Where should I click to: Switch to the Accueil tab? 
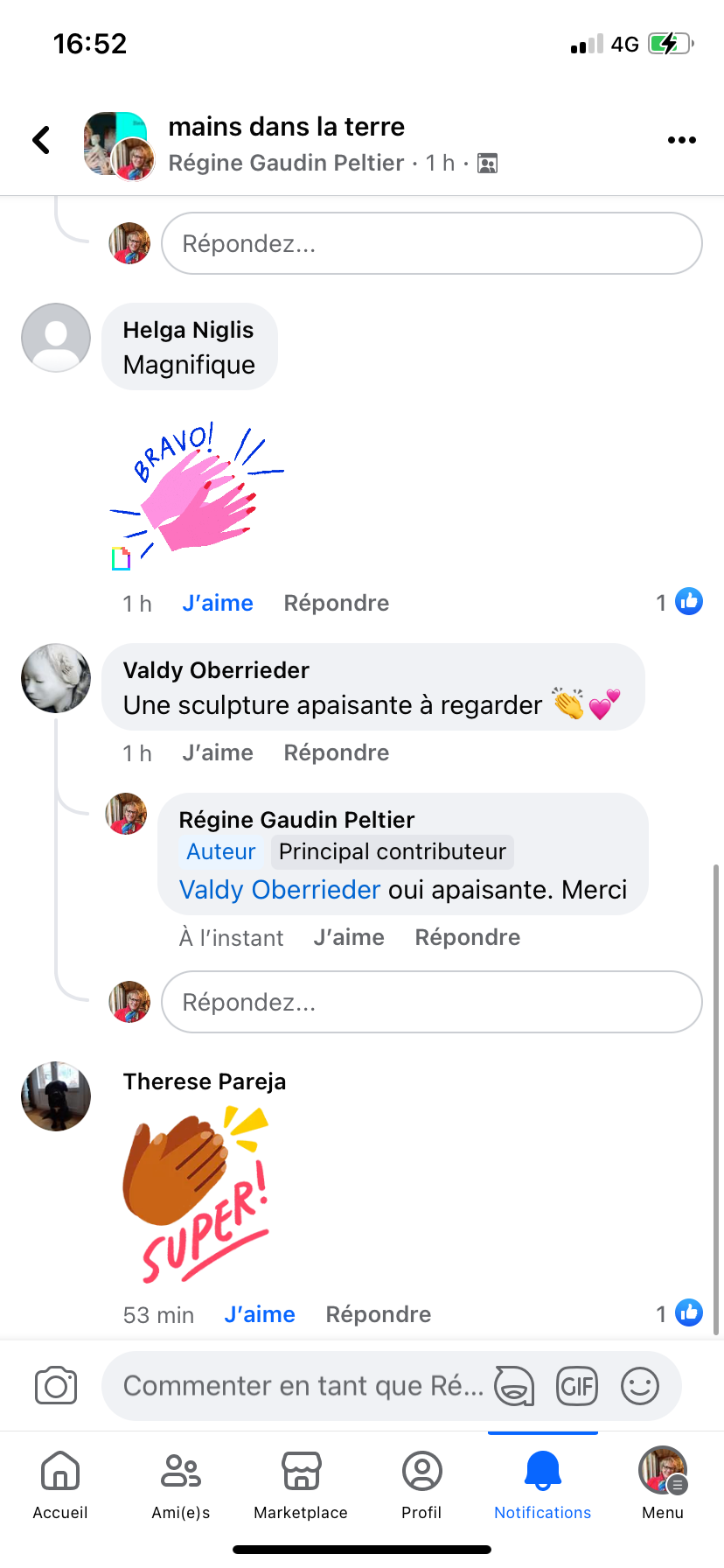(x=60, y=1484)
